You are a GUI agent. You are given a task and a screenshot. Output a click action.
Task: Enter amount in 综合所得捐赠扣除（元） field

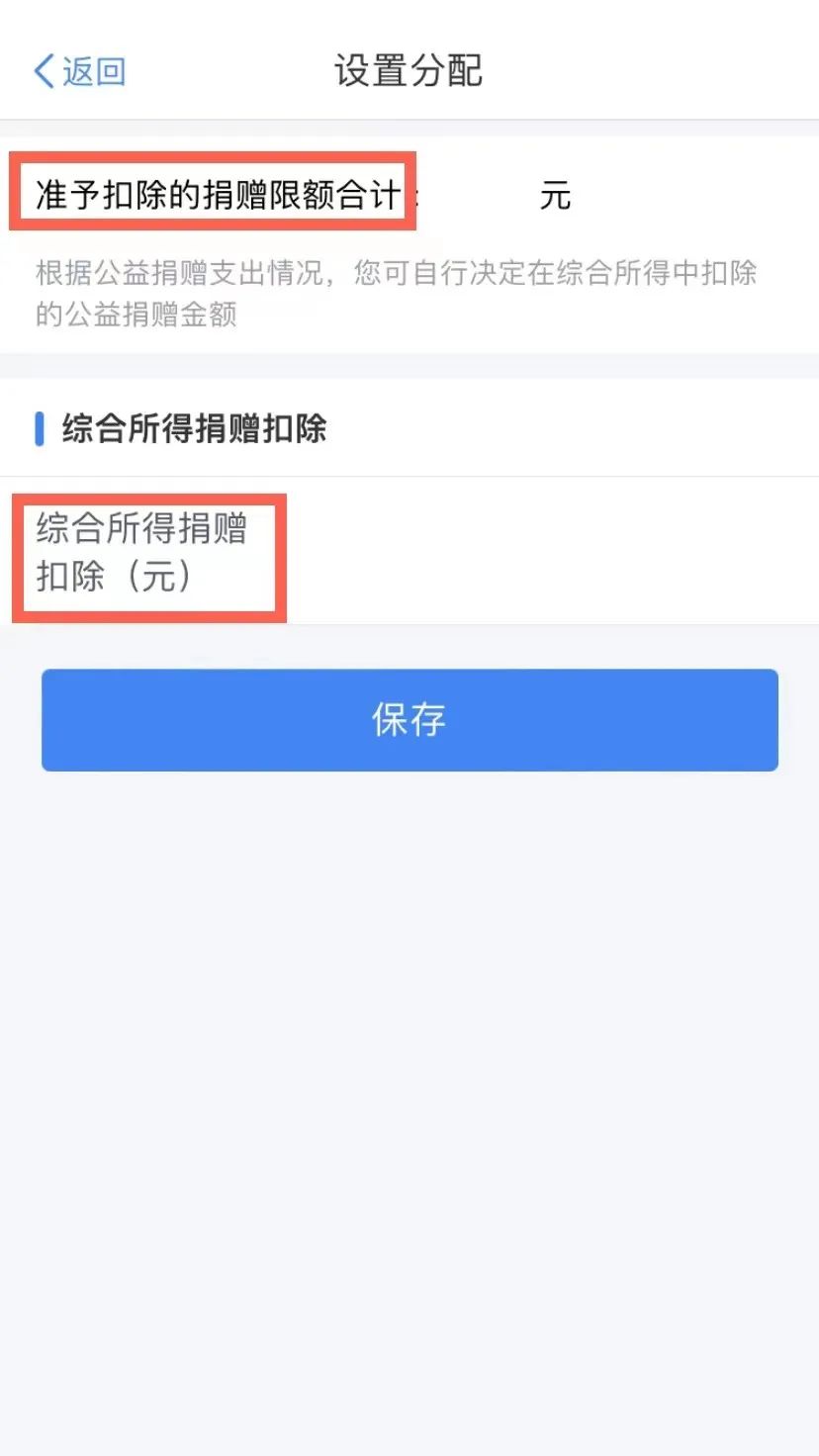tap(409, 551)
